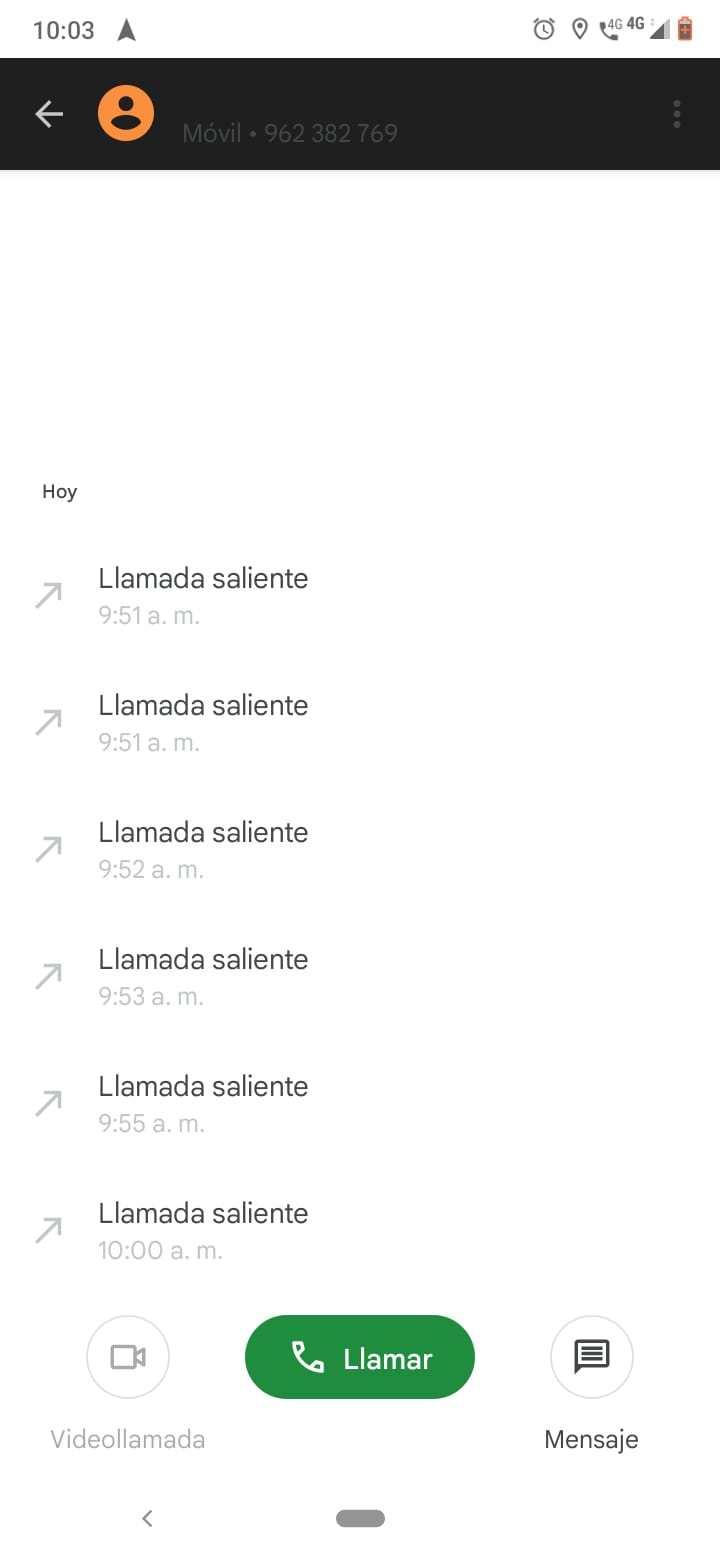Tap the system back button
Viewport: 720px width, 1560px height.
point(147,1518)
